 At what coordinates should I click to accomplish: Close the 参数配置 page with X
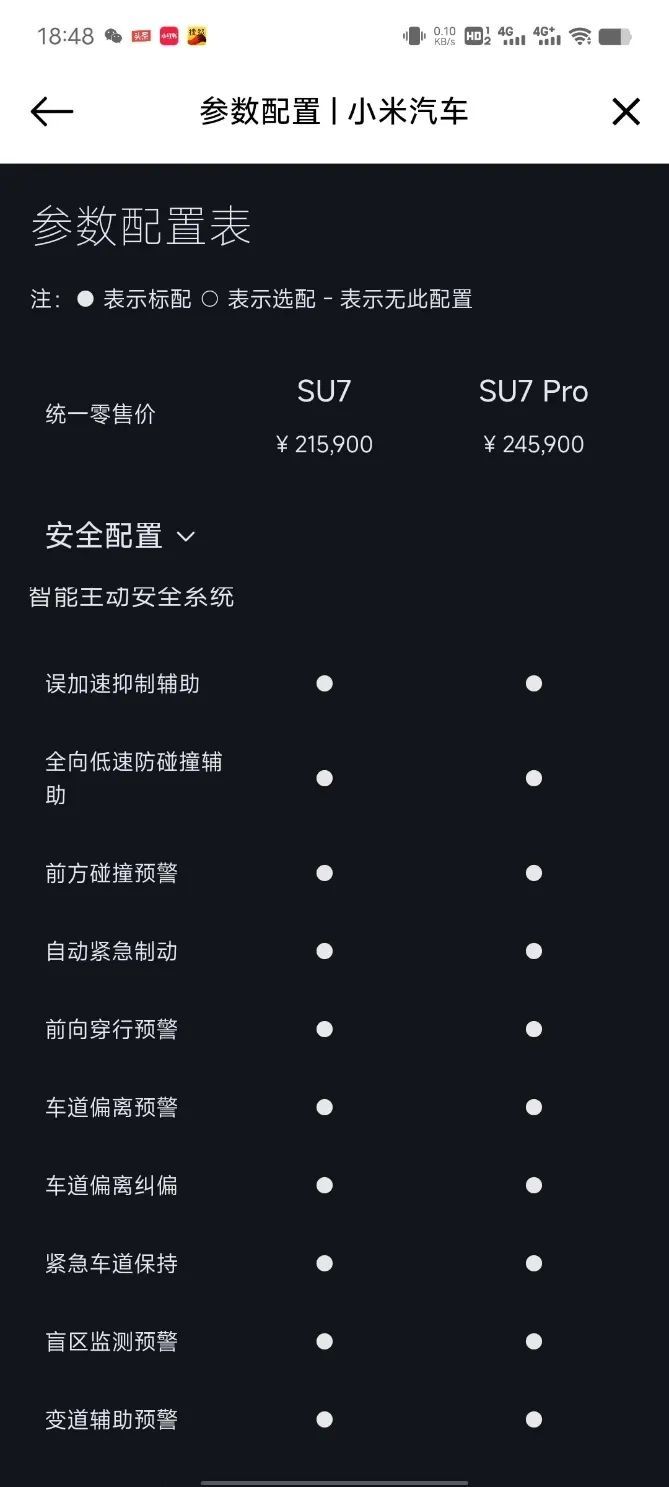626,111
